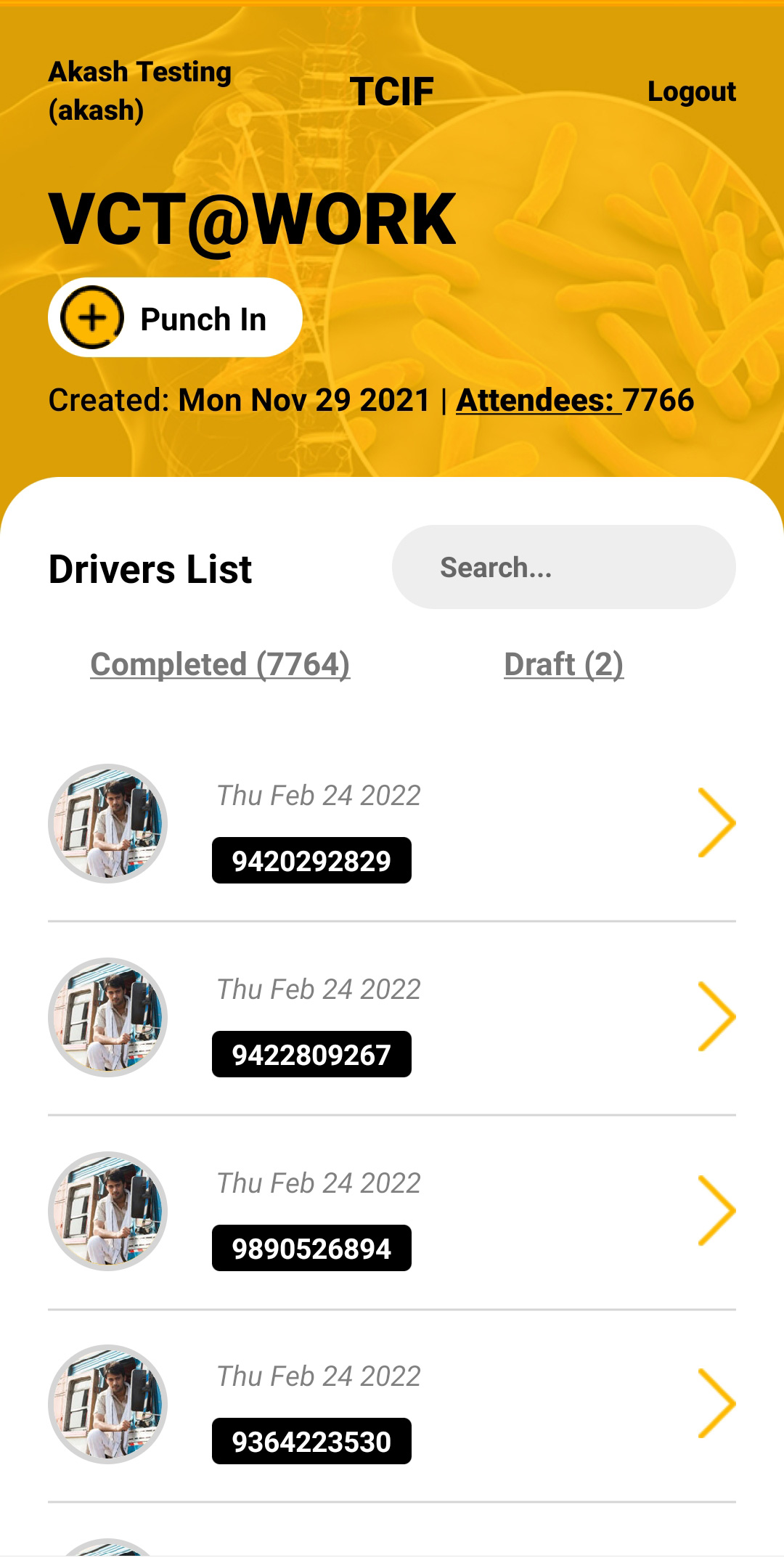
Task: Switch to the Completed (7764) tab
Action: 220,664
